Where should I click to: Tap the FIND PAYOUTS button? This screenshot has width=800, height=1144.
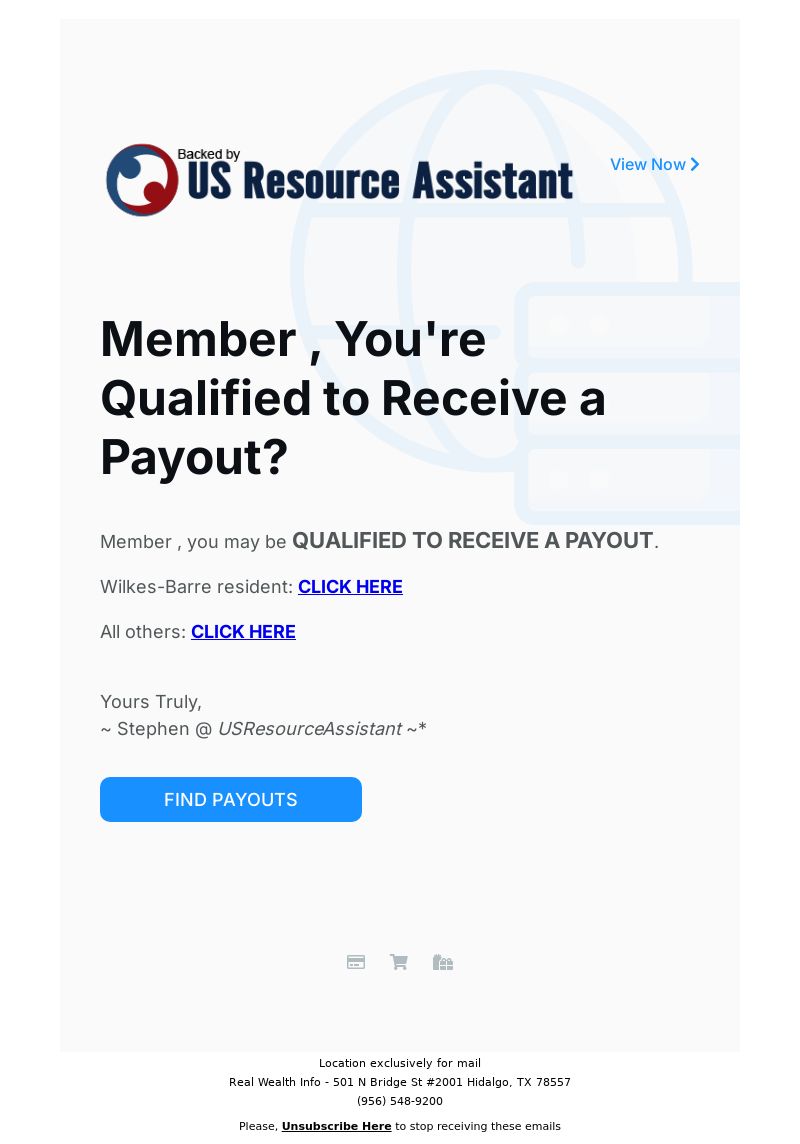231,800
